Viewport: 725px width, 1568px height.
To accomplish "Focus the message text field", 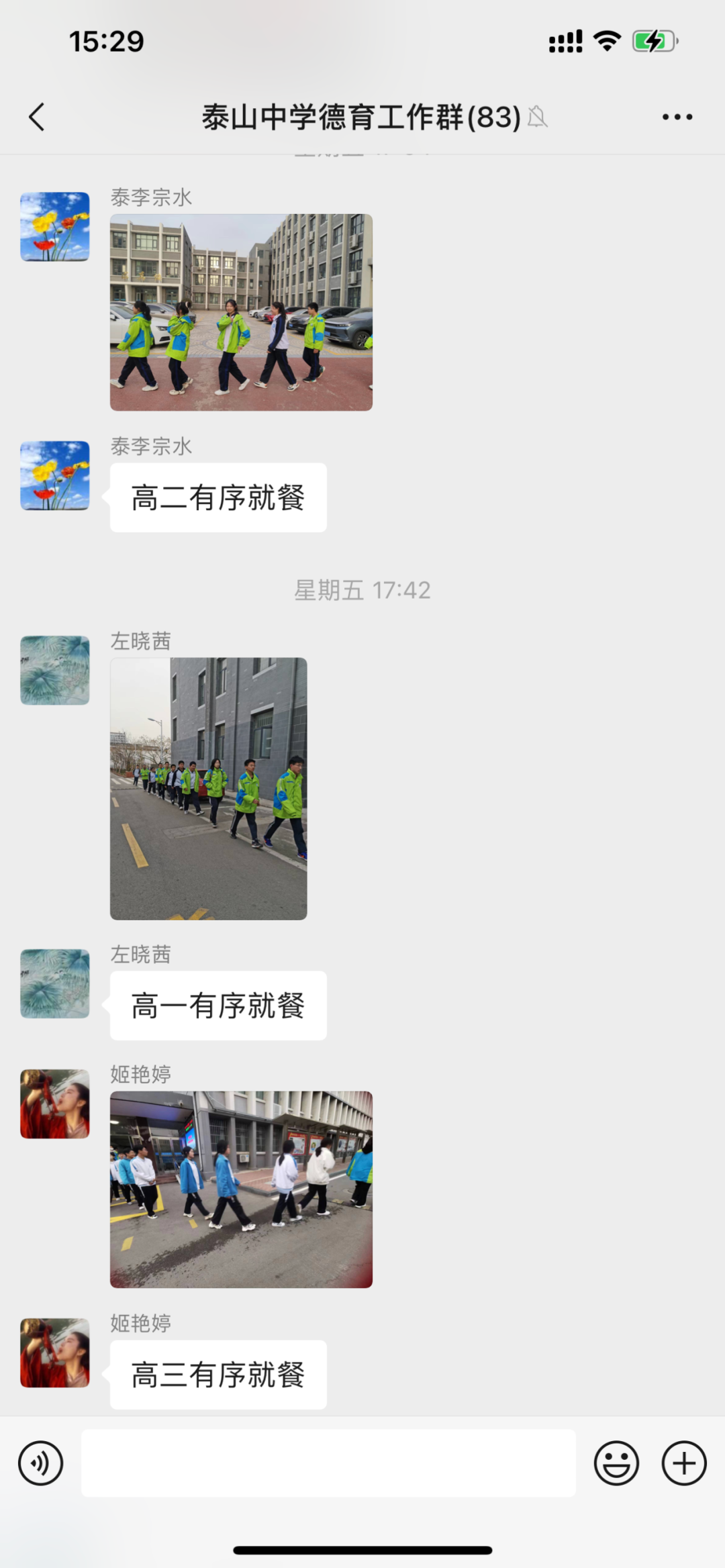I will click(328, 1463).
